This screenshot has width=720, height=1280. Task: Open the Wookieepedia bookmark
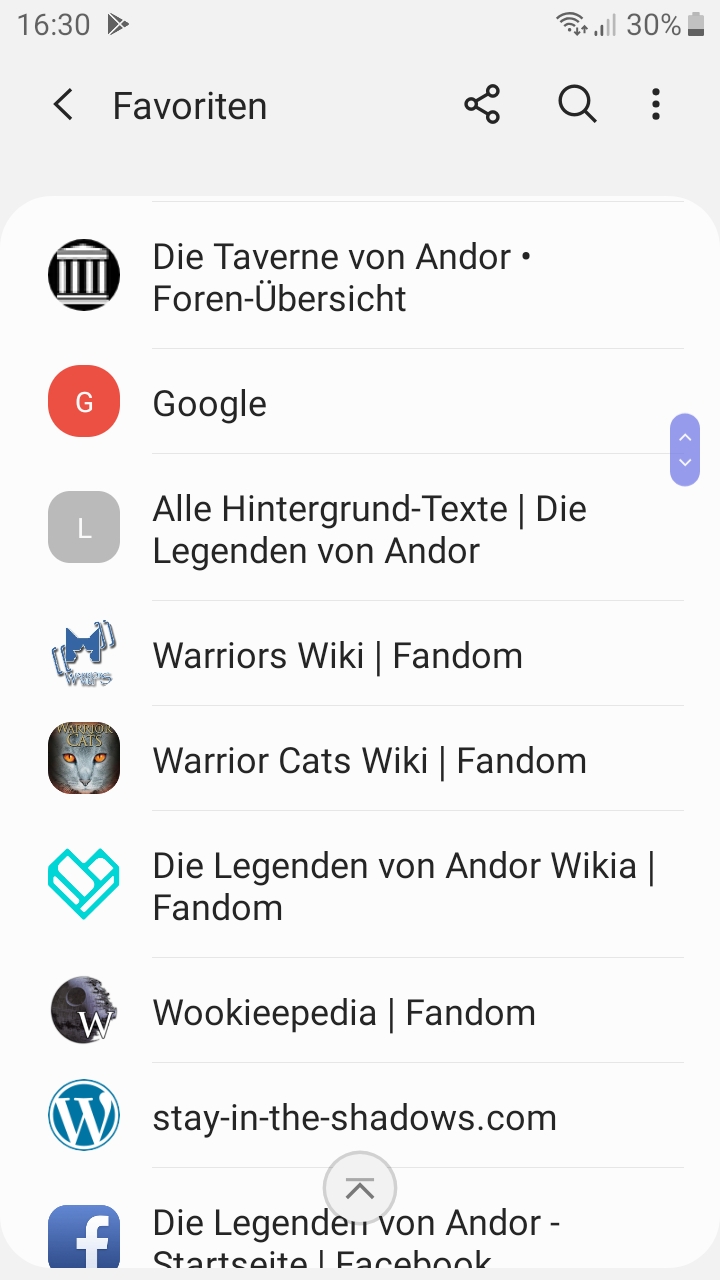pos(343,1013)
